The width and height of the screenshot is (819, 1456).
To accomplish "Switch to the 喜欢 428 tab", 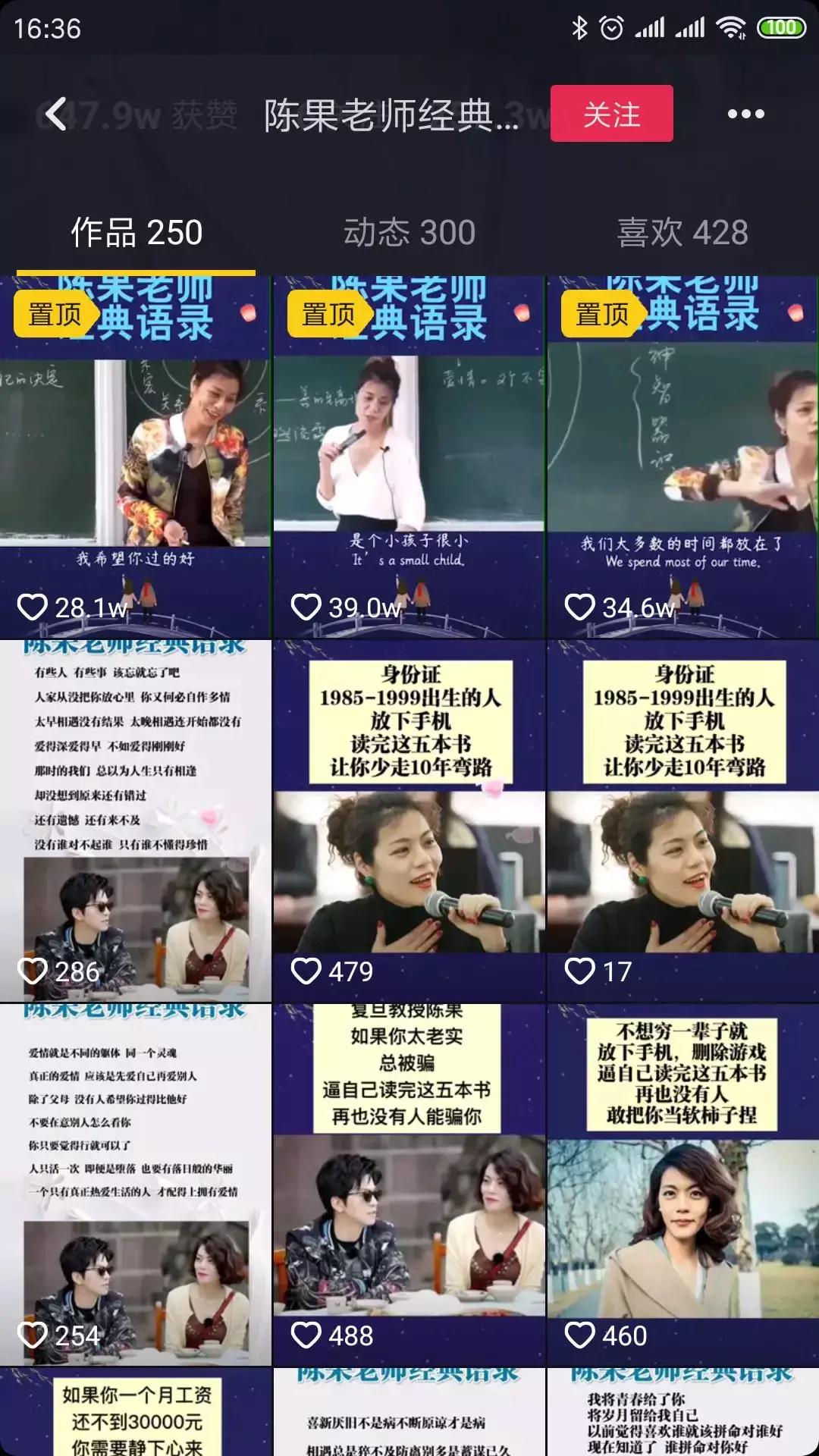I will (682, 235).
